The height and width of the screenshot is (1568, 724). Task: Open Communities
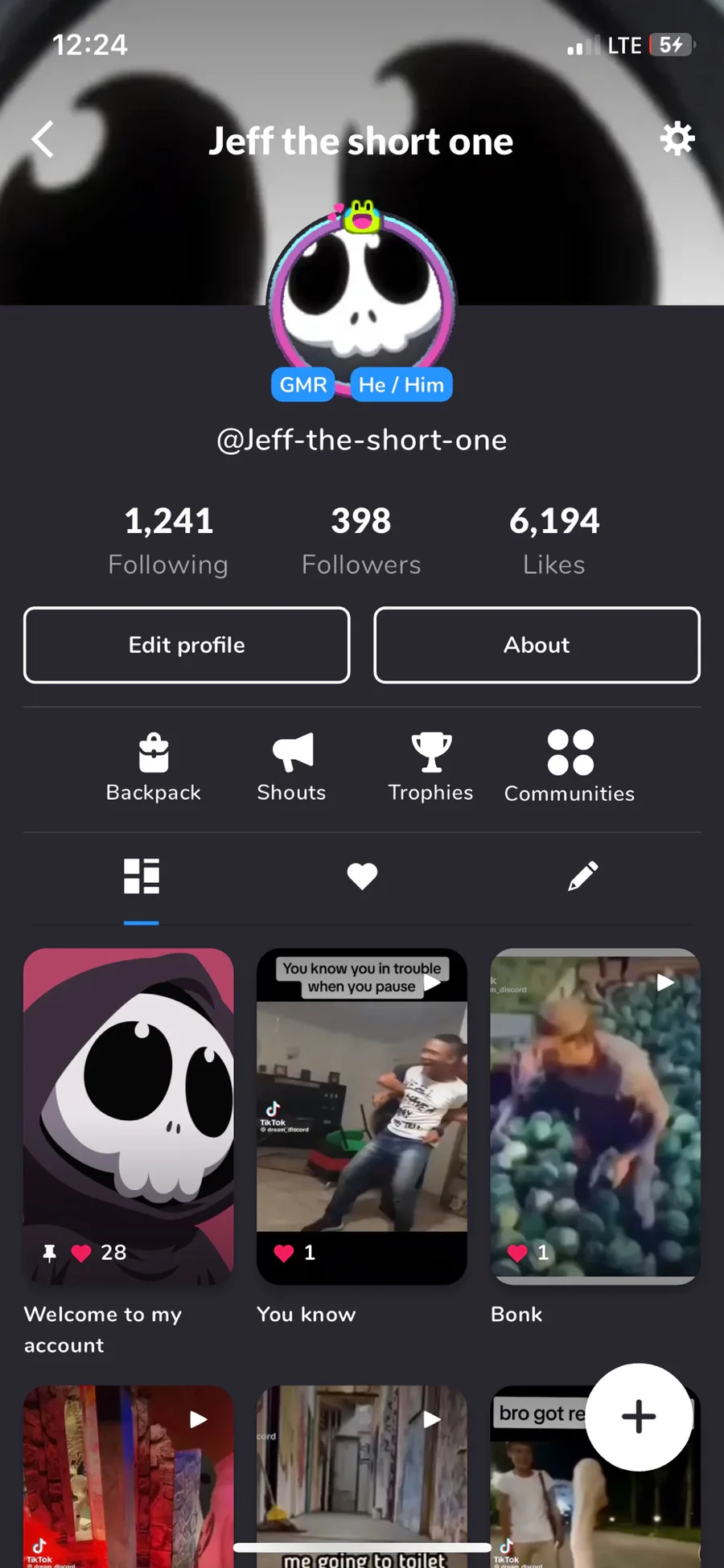(x=570, y=767)
